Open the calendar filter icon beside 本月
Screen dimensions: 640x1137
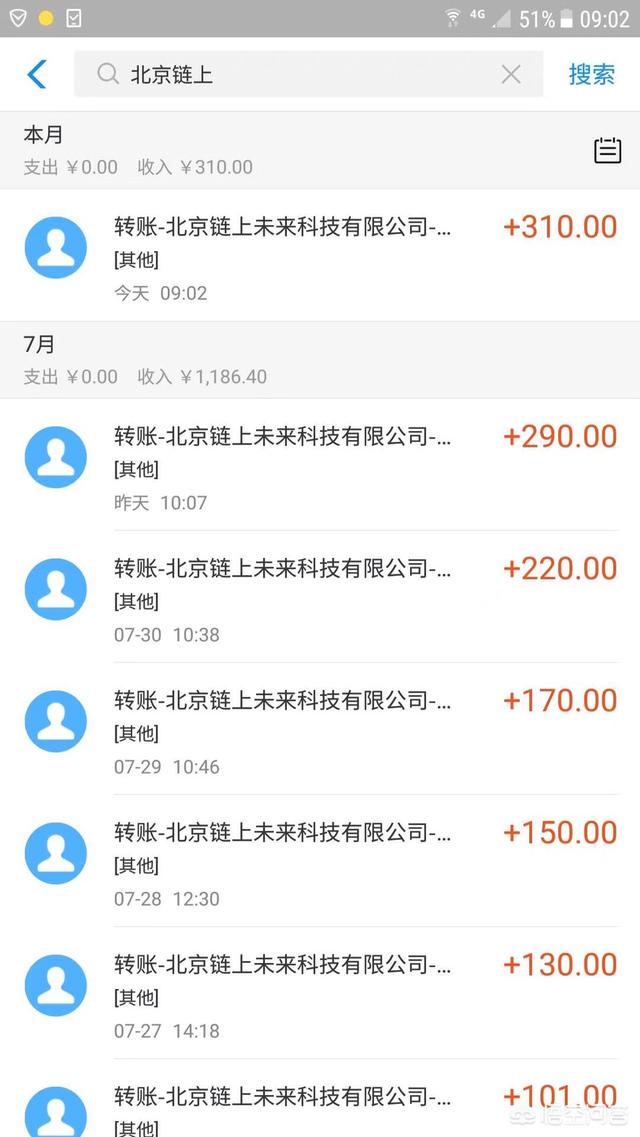click(607, 150)
